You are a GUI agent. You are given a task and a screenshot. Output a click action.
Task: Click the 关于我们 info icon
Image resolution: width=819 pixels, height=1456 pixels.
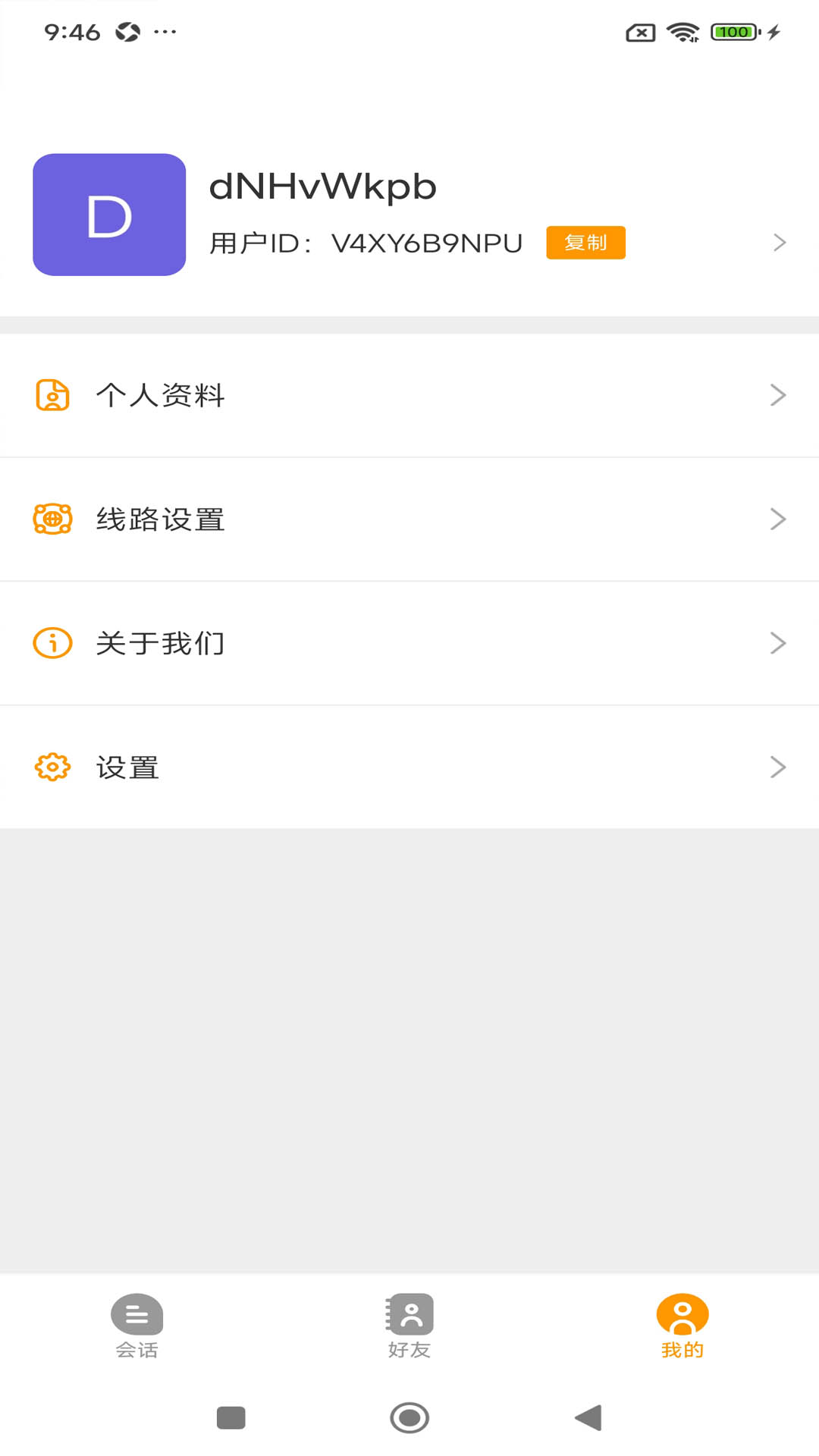point(52,642)
